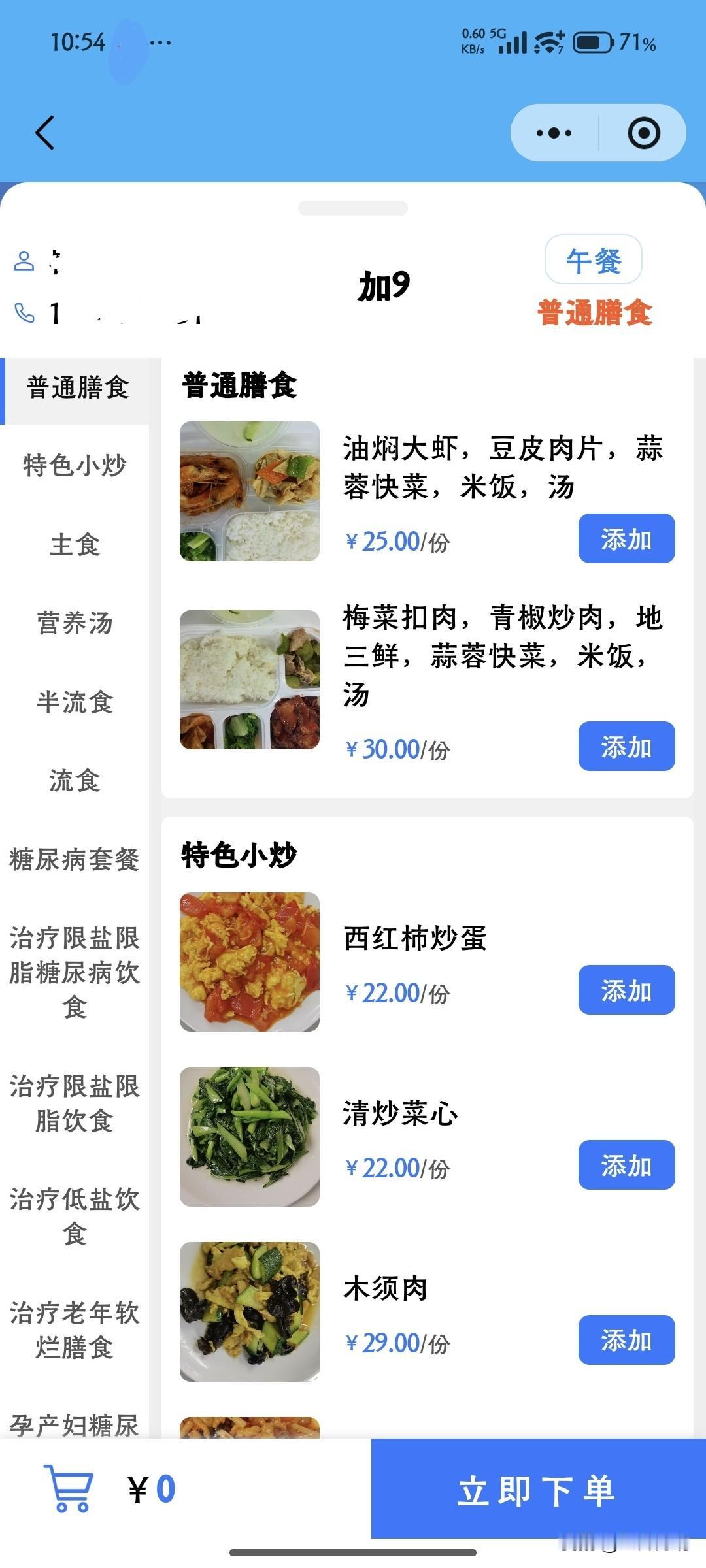The image size is (706, 1568).
Task: Add the 油焖大虾 set meal
Action: 626,539
